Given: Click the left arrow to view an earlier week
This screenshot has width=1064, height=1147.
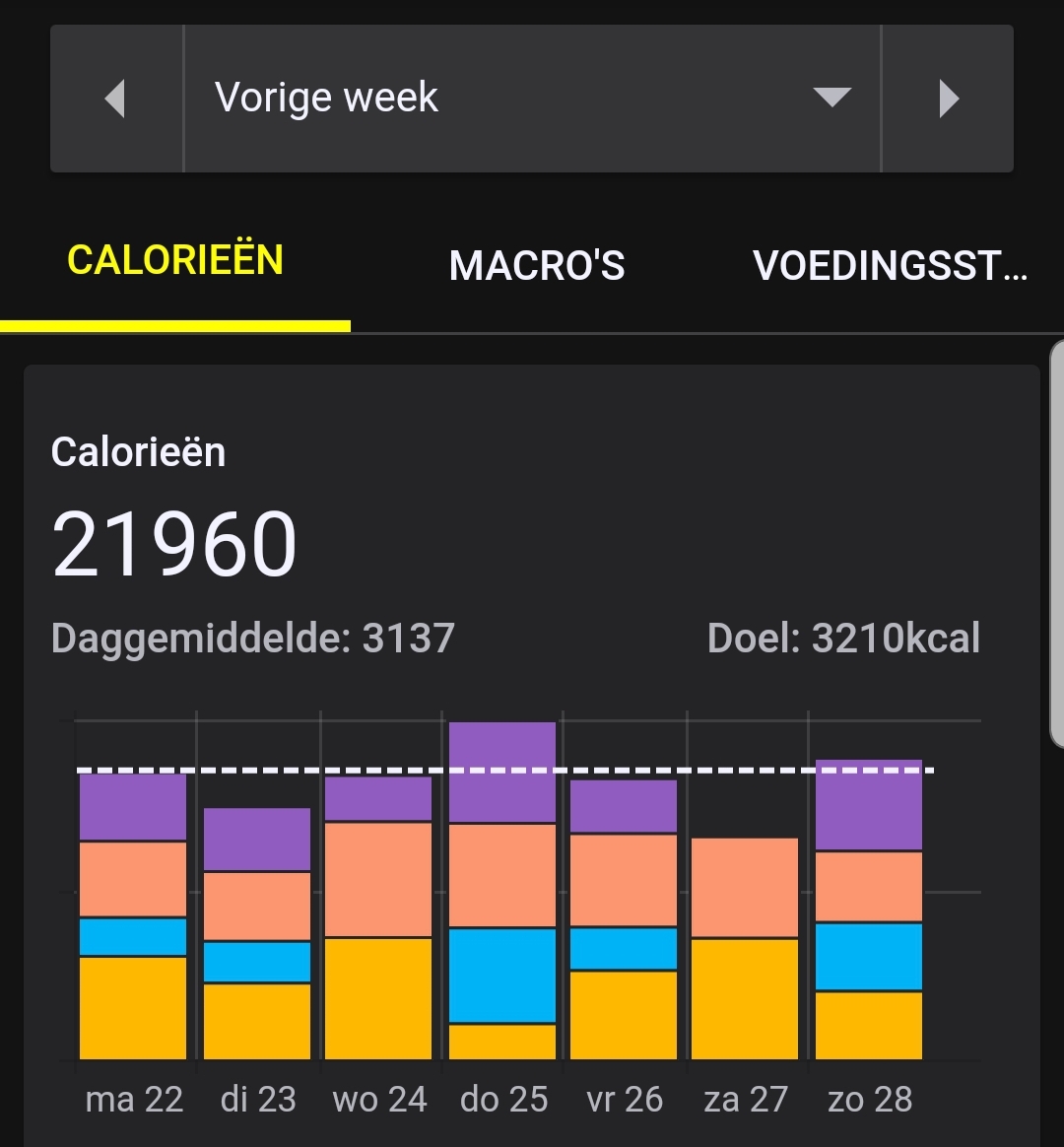Looking at the screenshot, I should point(115,98).
